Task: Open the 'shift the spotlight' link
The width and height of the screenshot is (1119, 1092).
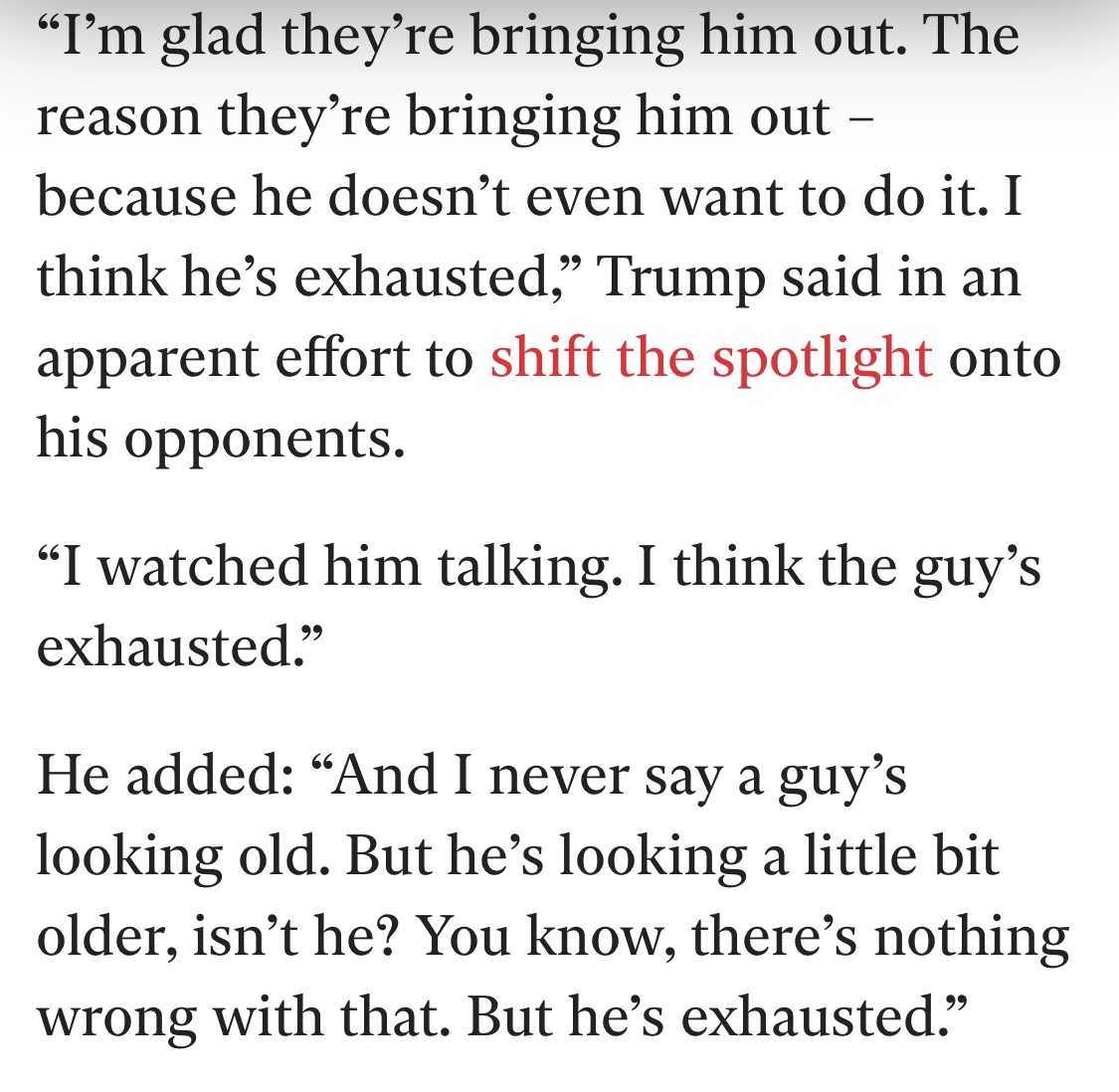Action: tap(710, 358)
